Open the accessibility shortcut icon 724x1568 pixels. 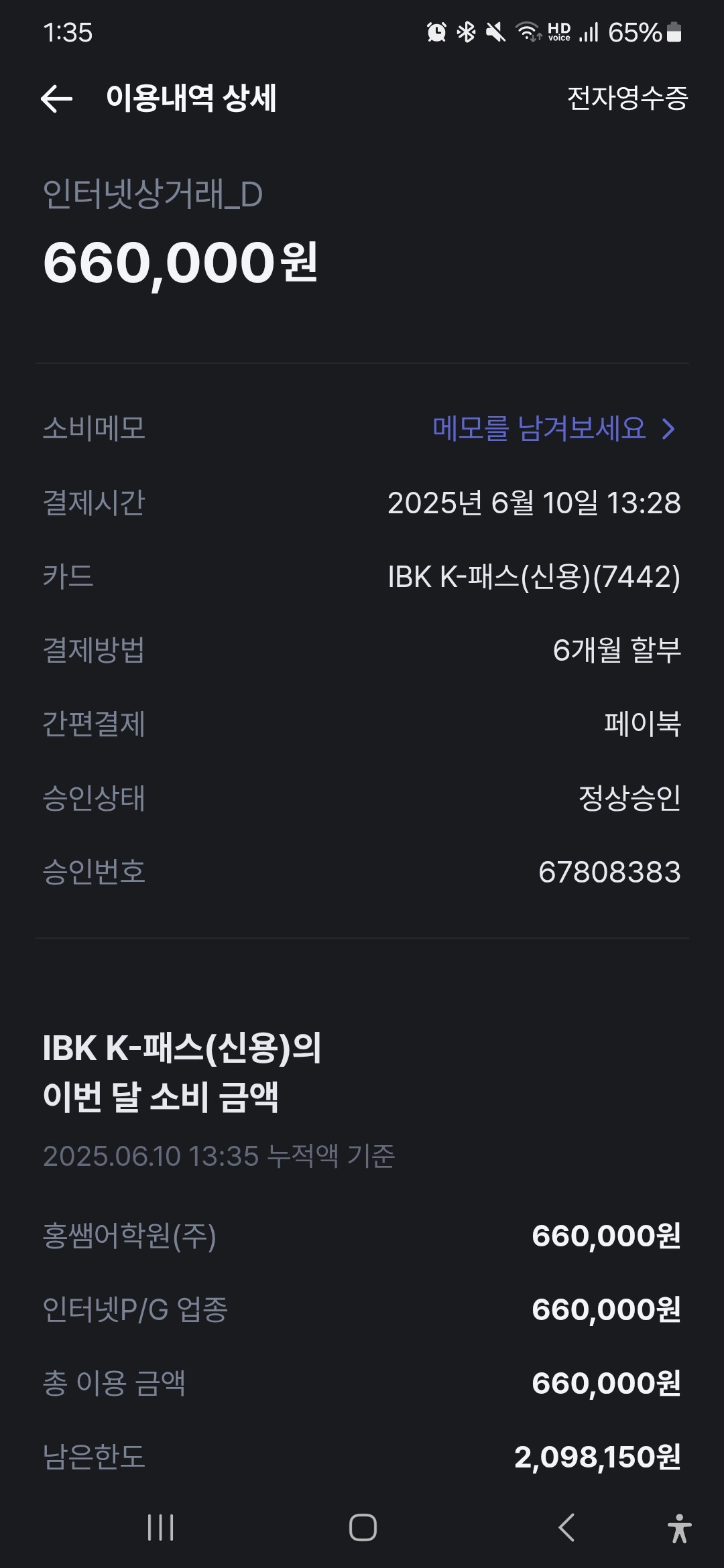(x=679, y=1528)
